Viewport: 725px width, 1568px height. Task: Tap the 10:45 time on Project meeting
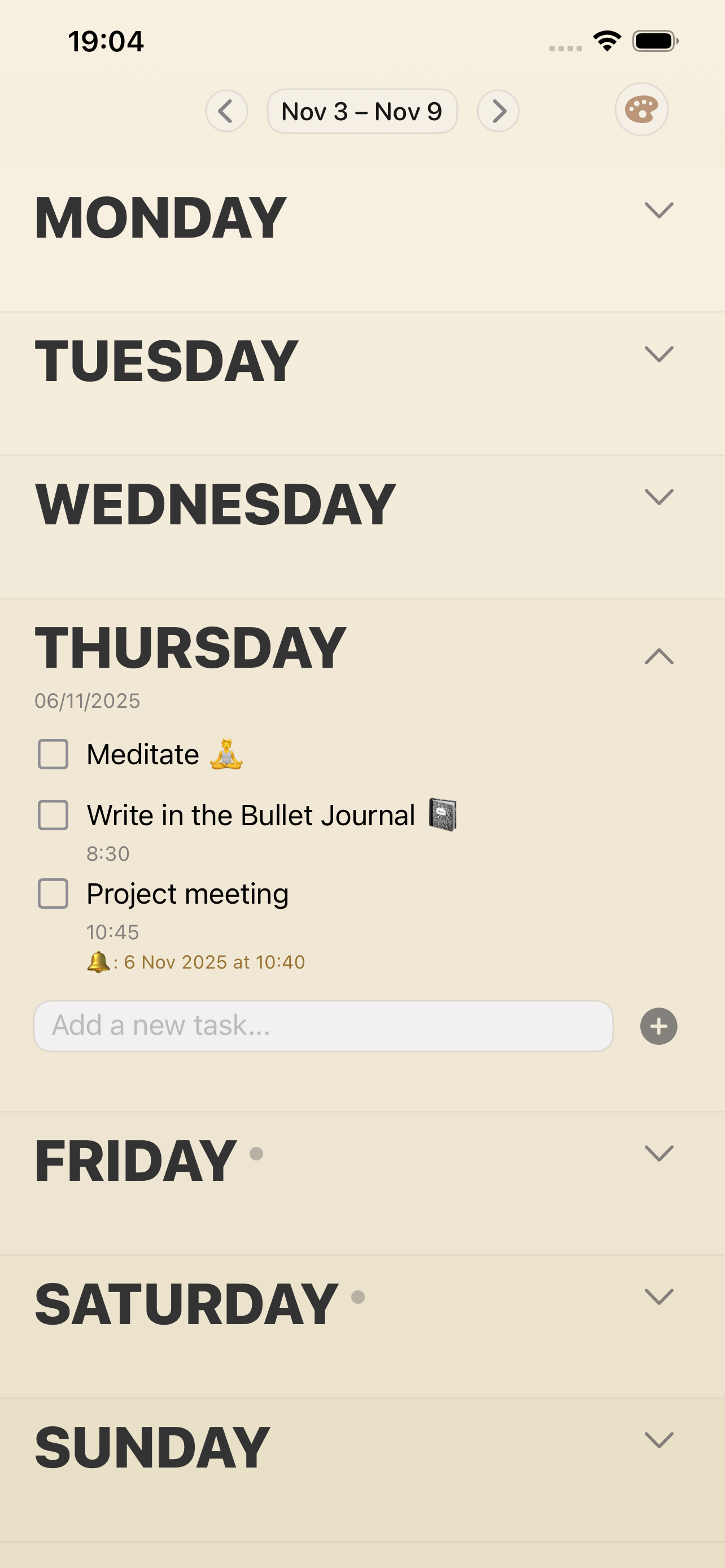pos(112,931)
